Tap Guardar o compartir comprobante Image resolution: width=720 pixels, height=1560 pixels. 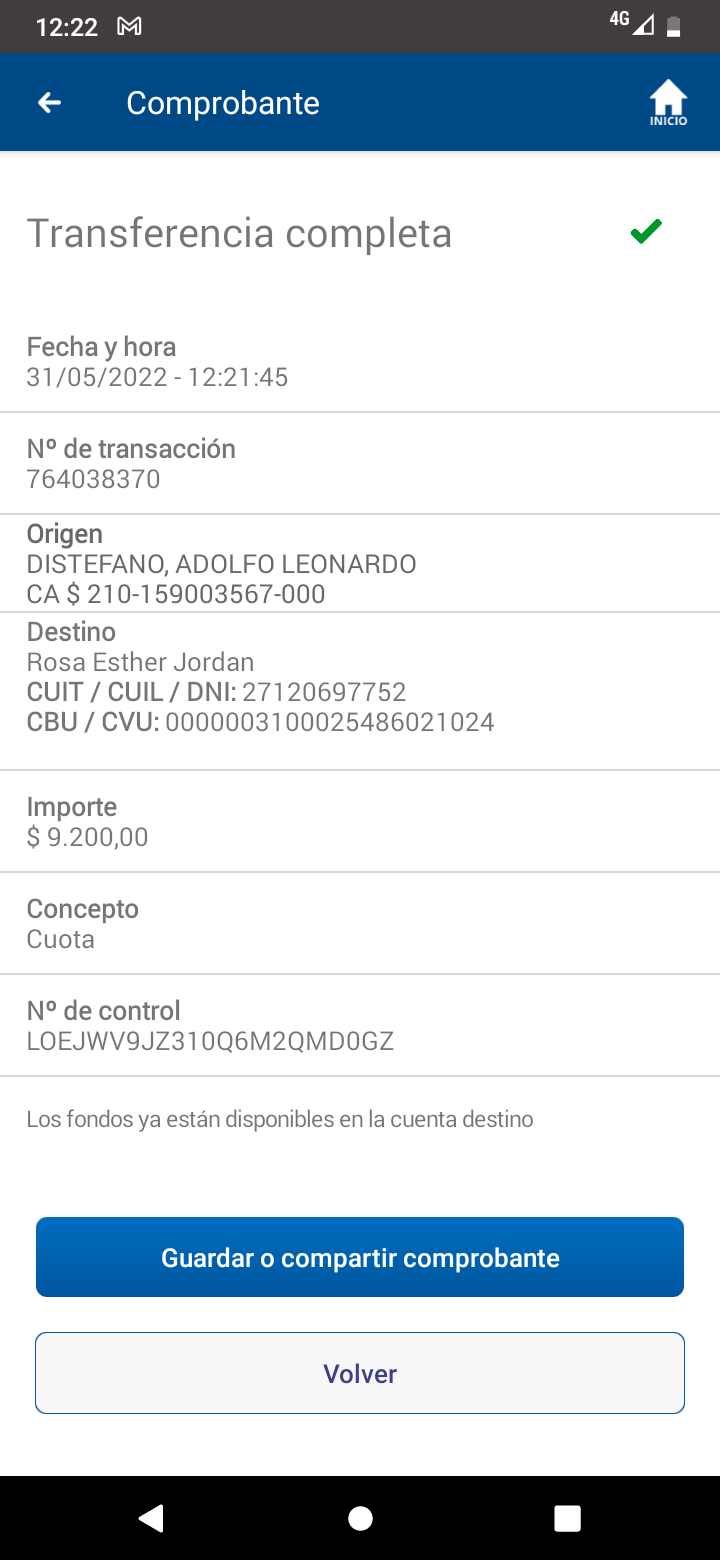click(x=360, y=1257)
